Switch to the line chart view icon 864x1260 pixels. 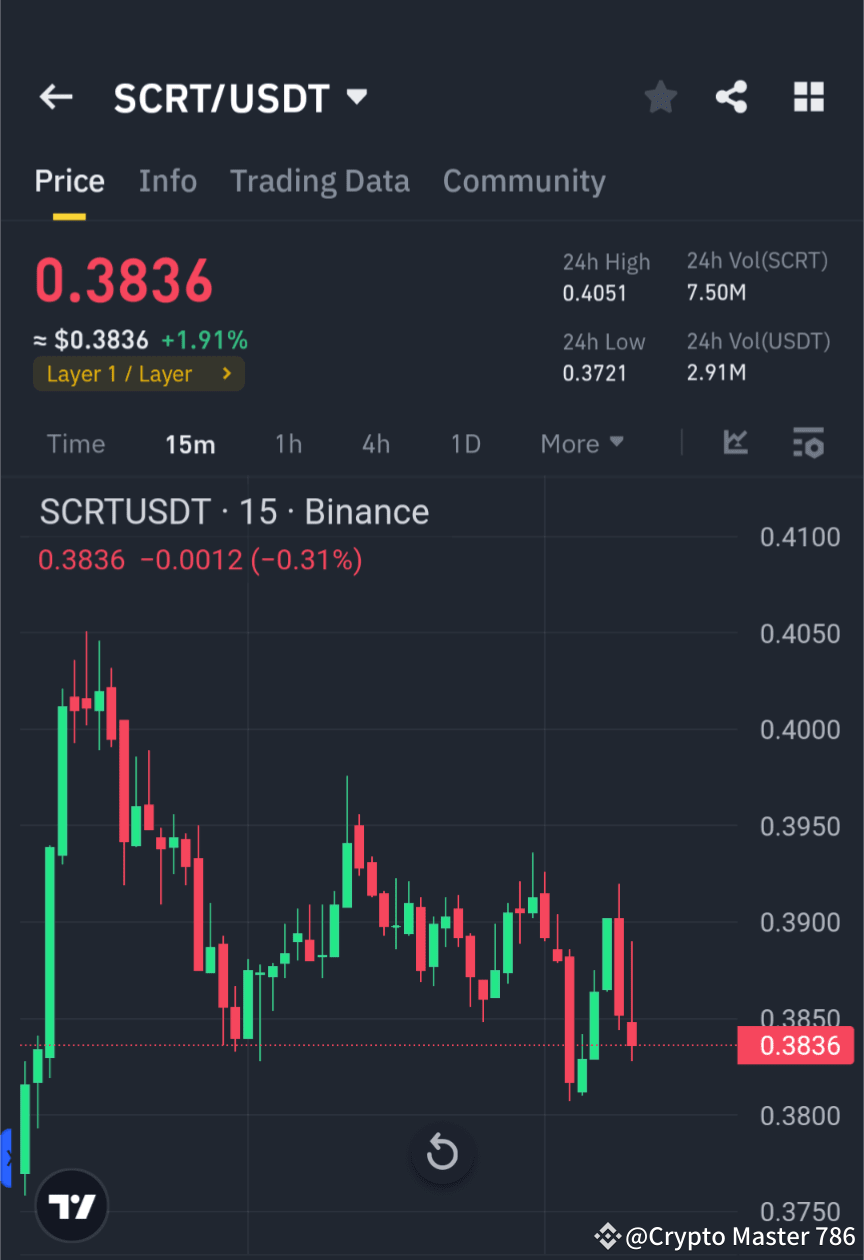[736, 443]
